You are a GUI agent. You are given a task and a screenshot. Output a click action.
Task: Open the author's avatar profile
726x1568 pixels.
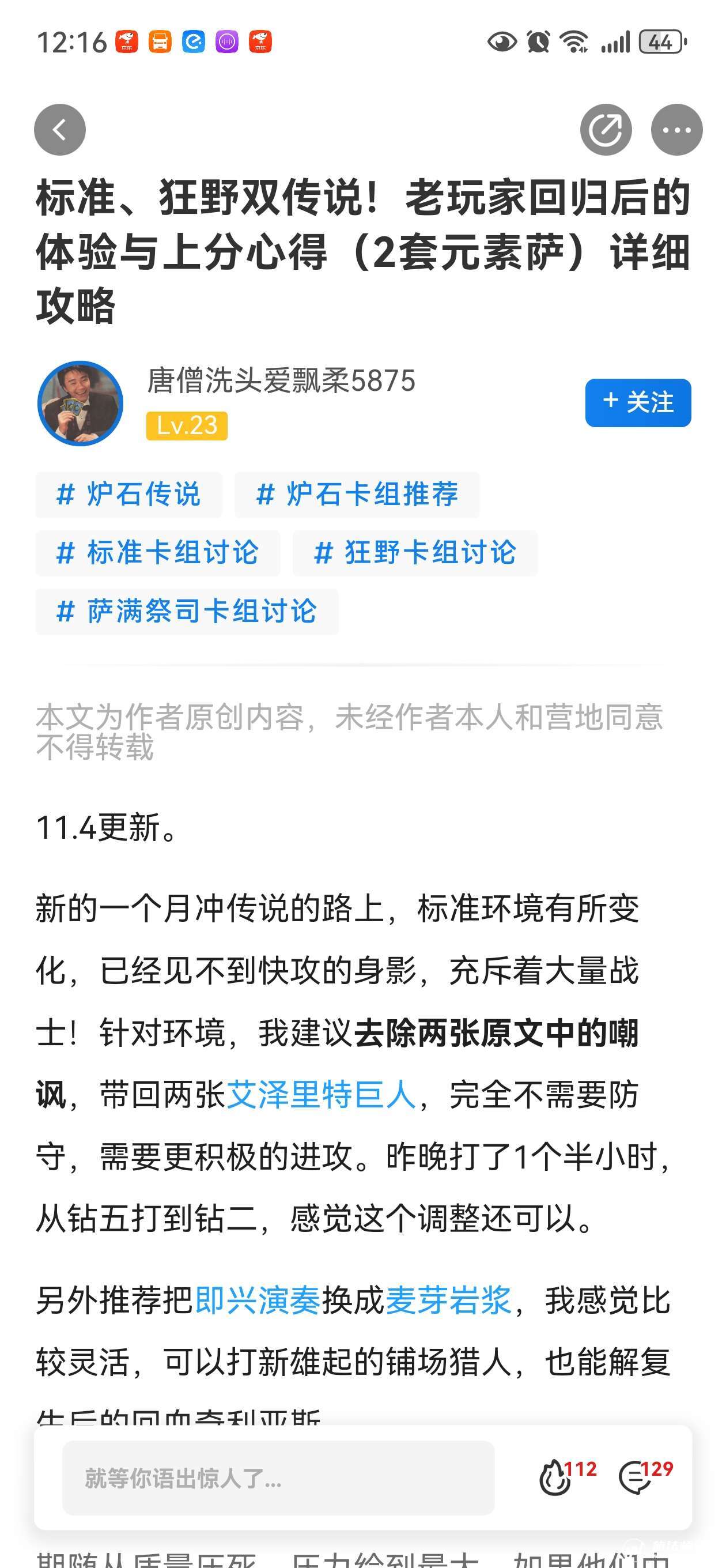(80, 403)
